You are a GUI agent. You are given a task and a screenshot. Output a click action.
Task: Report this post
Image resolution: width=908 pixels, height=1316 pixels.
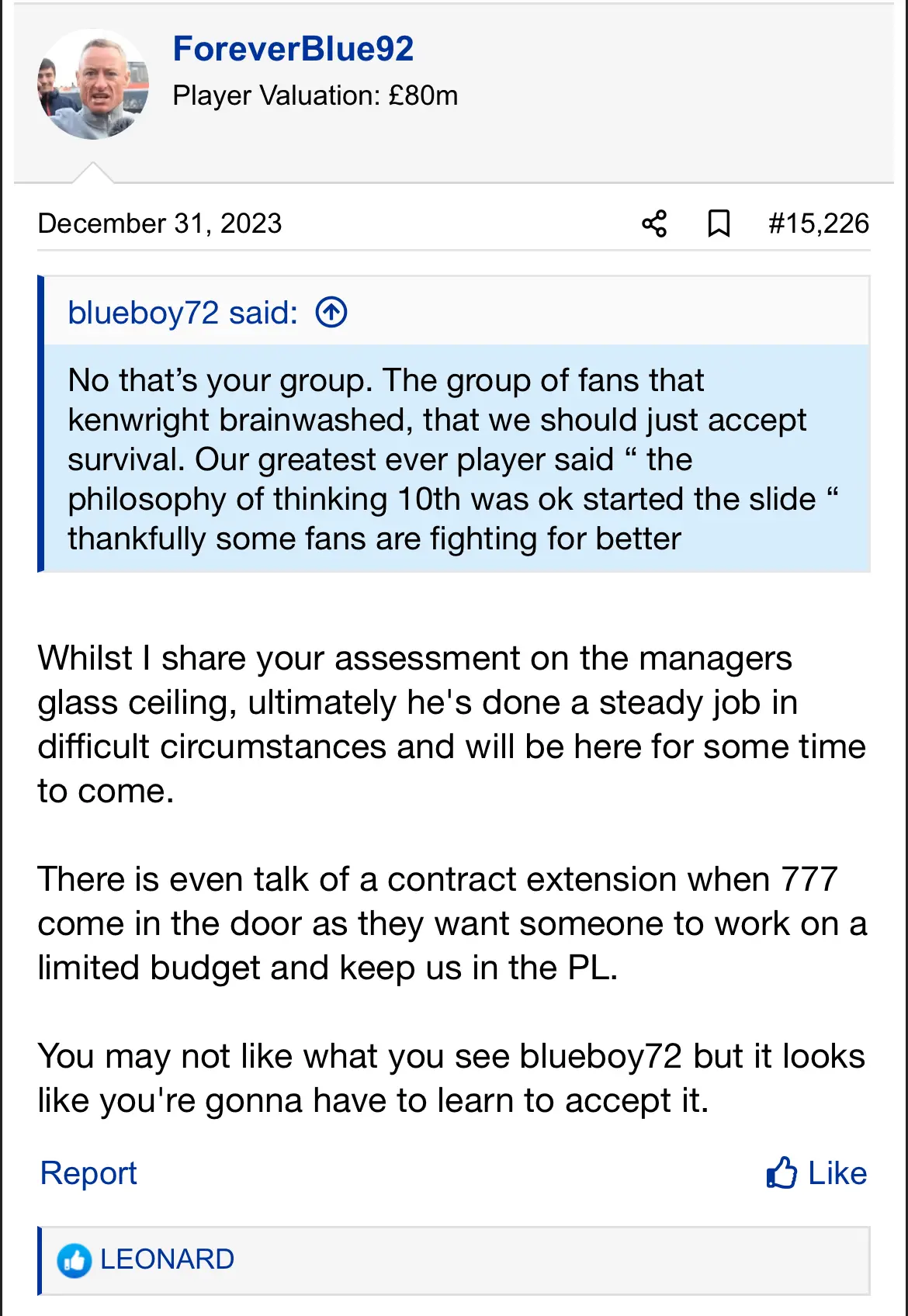[88, 1172]
